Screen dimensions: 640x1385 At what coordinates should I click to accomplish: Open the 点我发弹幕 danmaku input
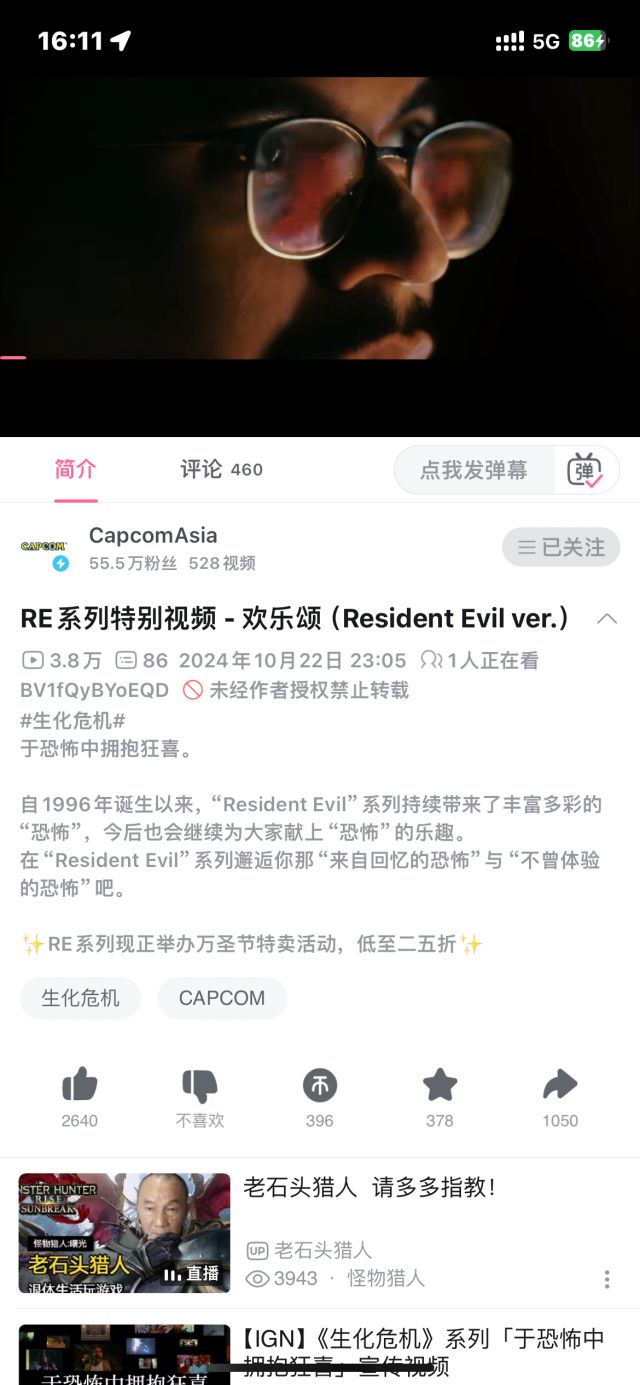coord(474,470)
